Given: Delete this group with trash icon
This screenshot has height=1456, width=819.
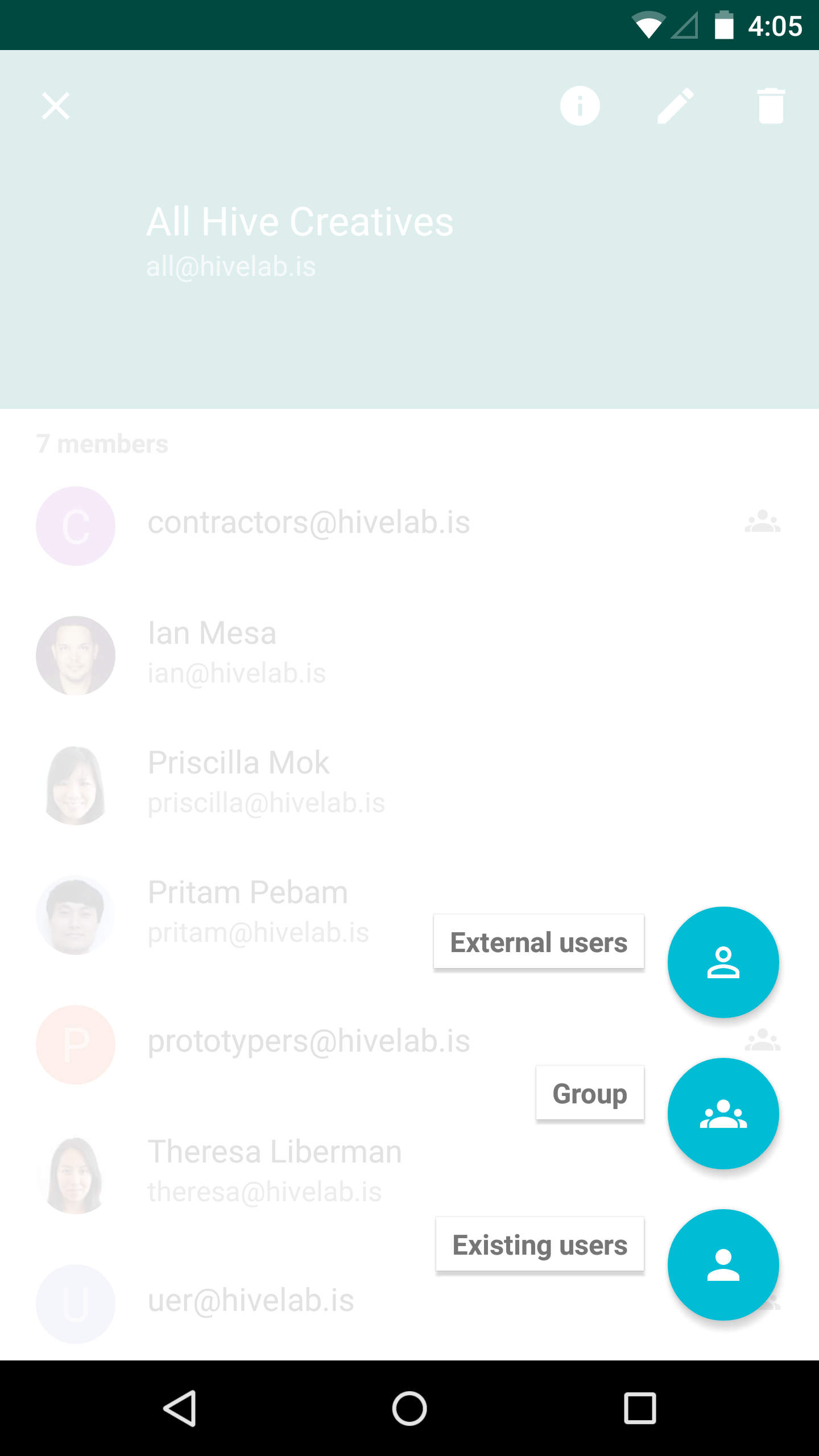Looking at the screenshot, I should 771,106.
